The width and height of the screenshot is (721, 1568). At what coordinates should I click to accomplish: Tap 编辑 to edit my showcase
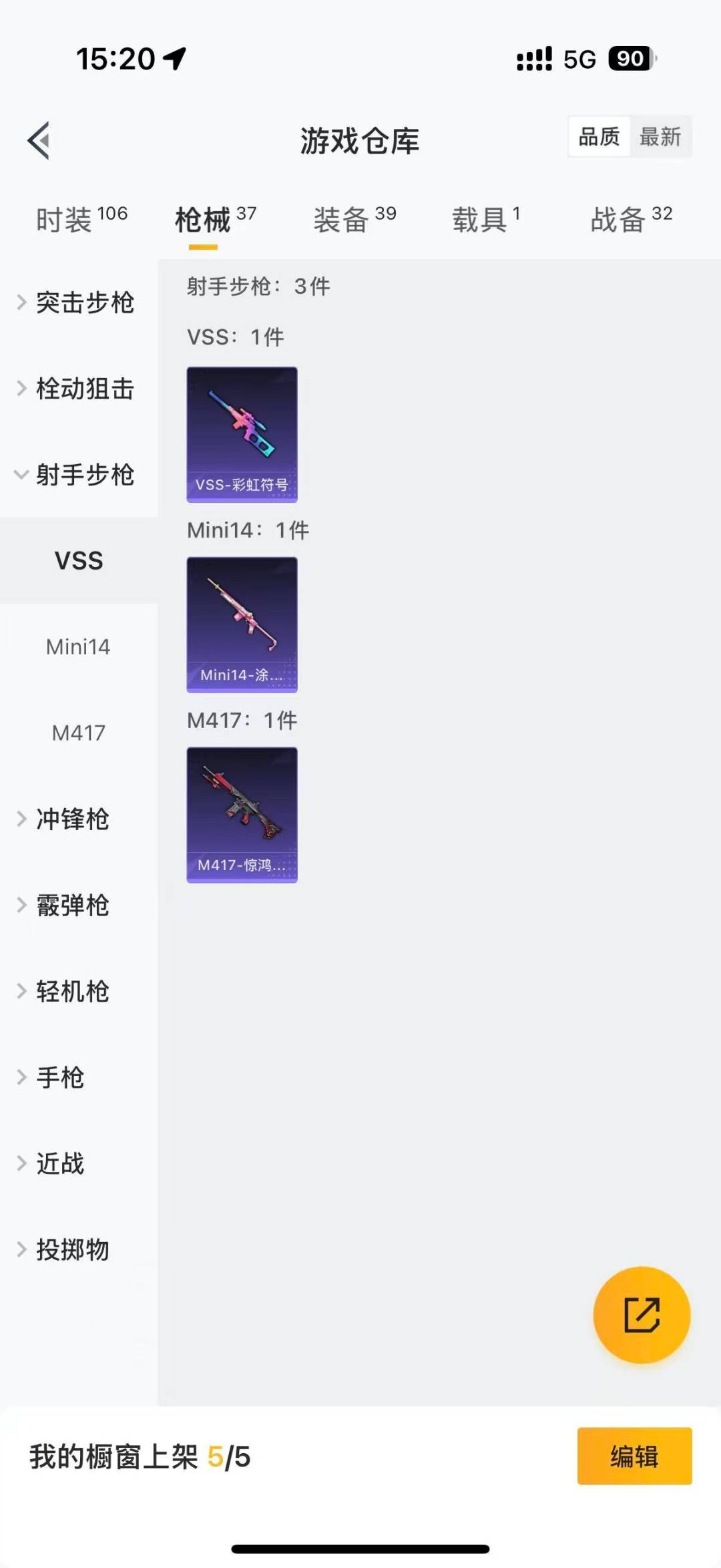tap(634, 1456)
